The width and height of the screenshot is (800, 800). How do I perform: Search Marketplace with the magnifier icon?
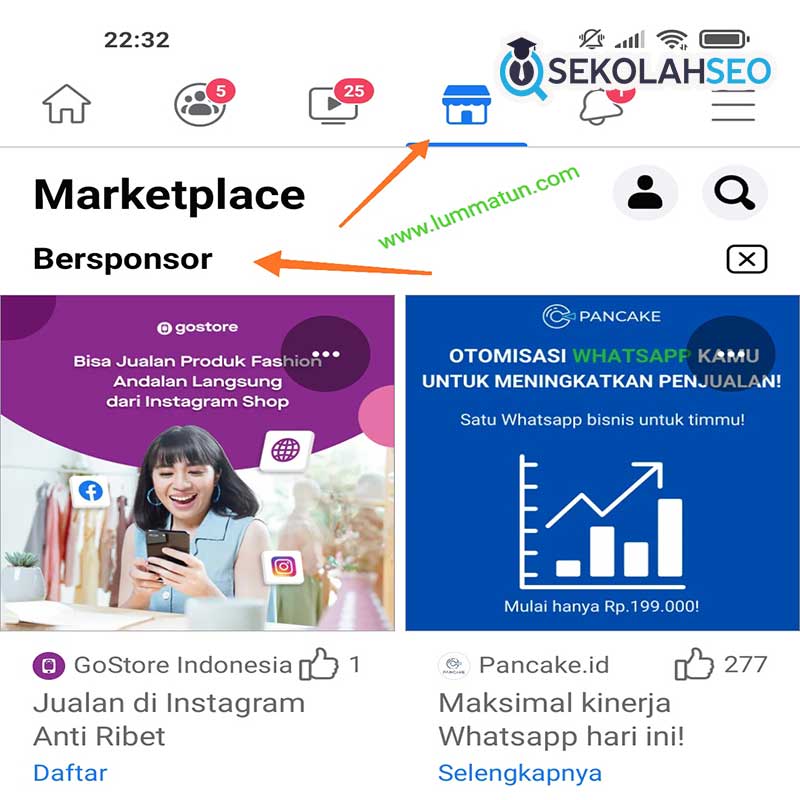(x=735, y=193)
